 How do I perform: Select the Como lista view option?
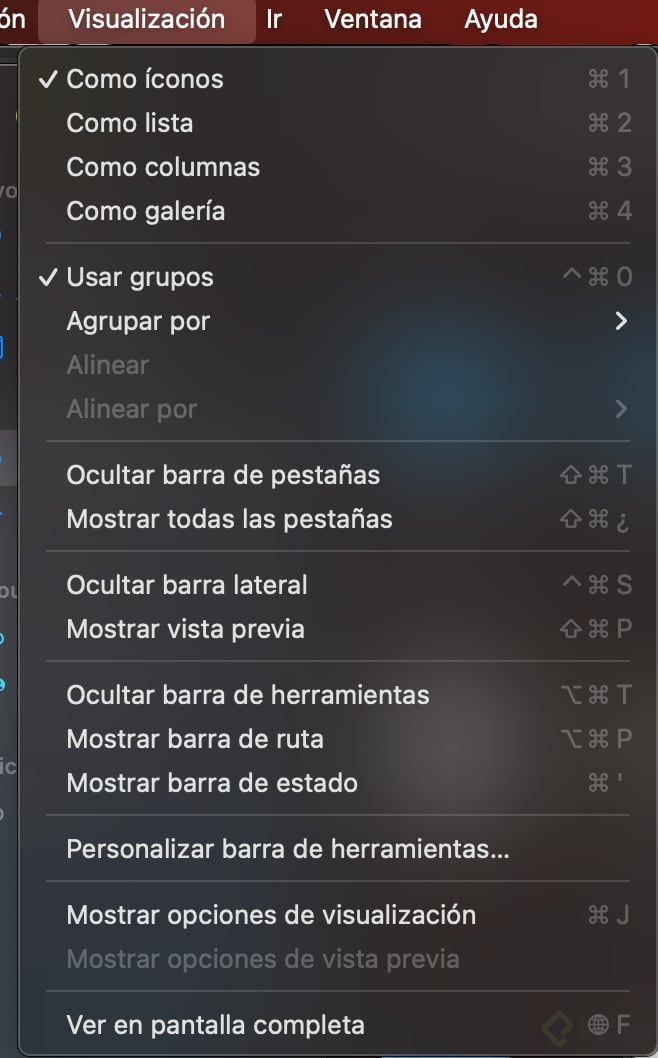pyautogui.click(x=130, y=123)
